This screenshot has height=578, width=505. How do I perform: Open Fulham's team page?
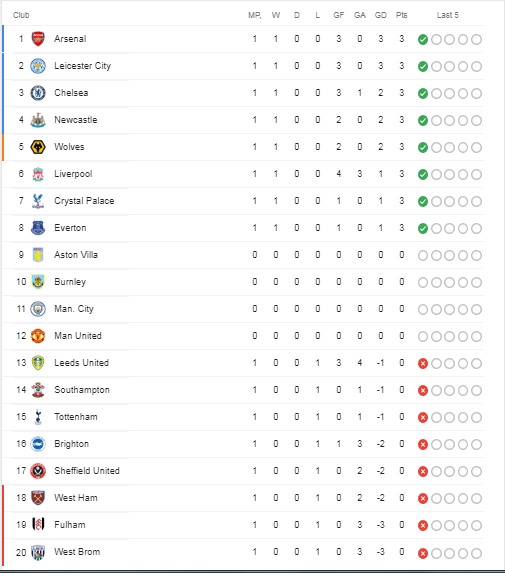(x=243, y=525)
